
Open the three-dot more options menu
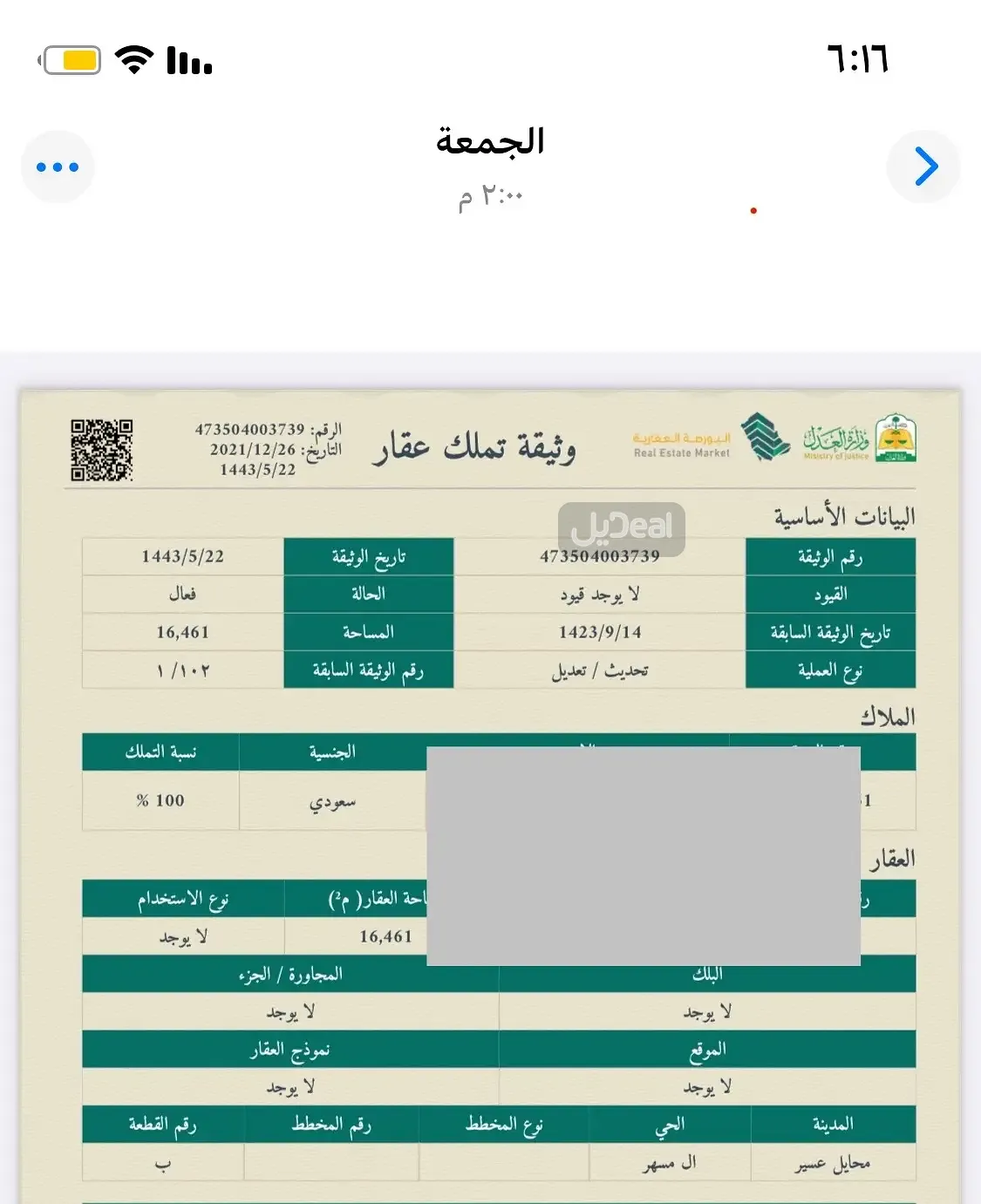[58, 167]
